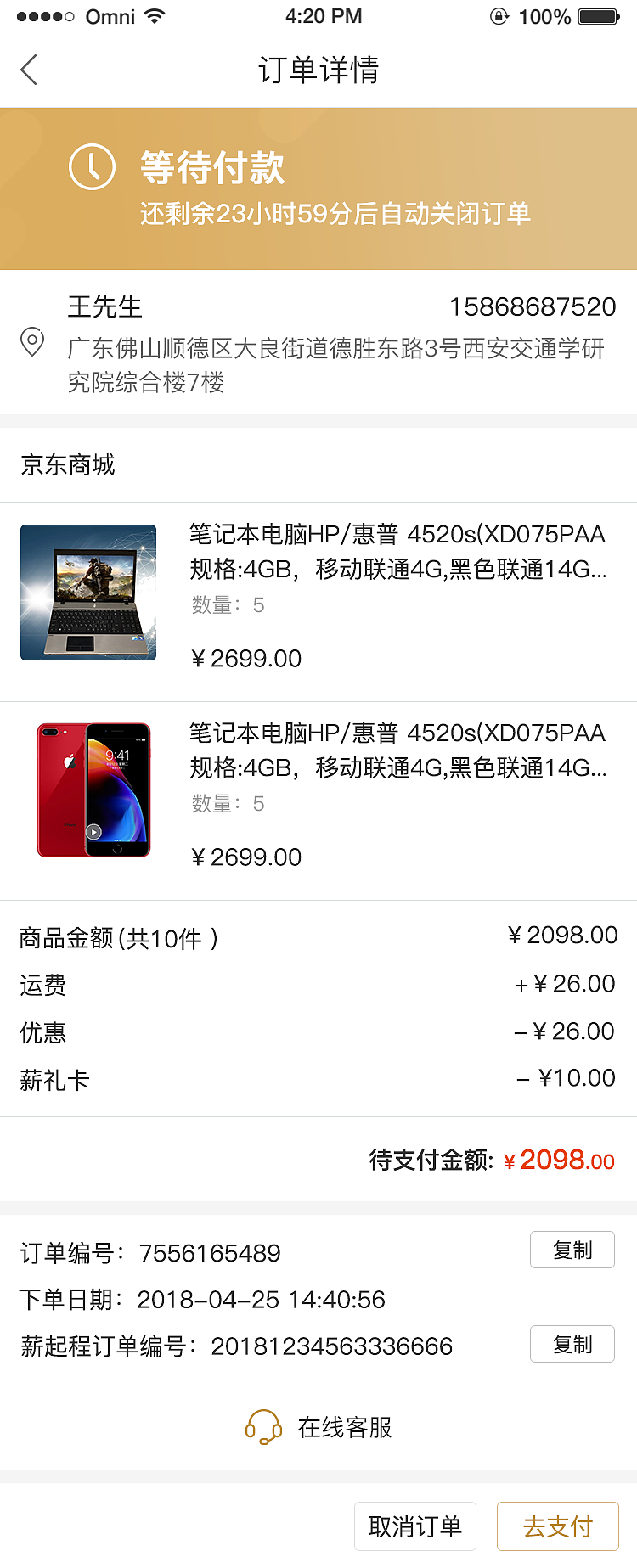Tap 去支付 to pay the order

(x=557, y=1526)
